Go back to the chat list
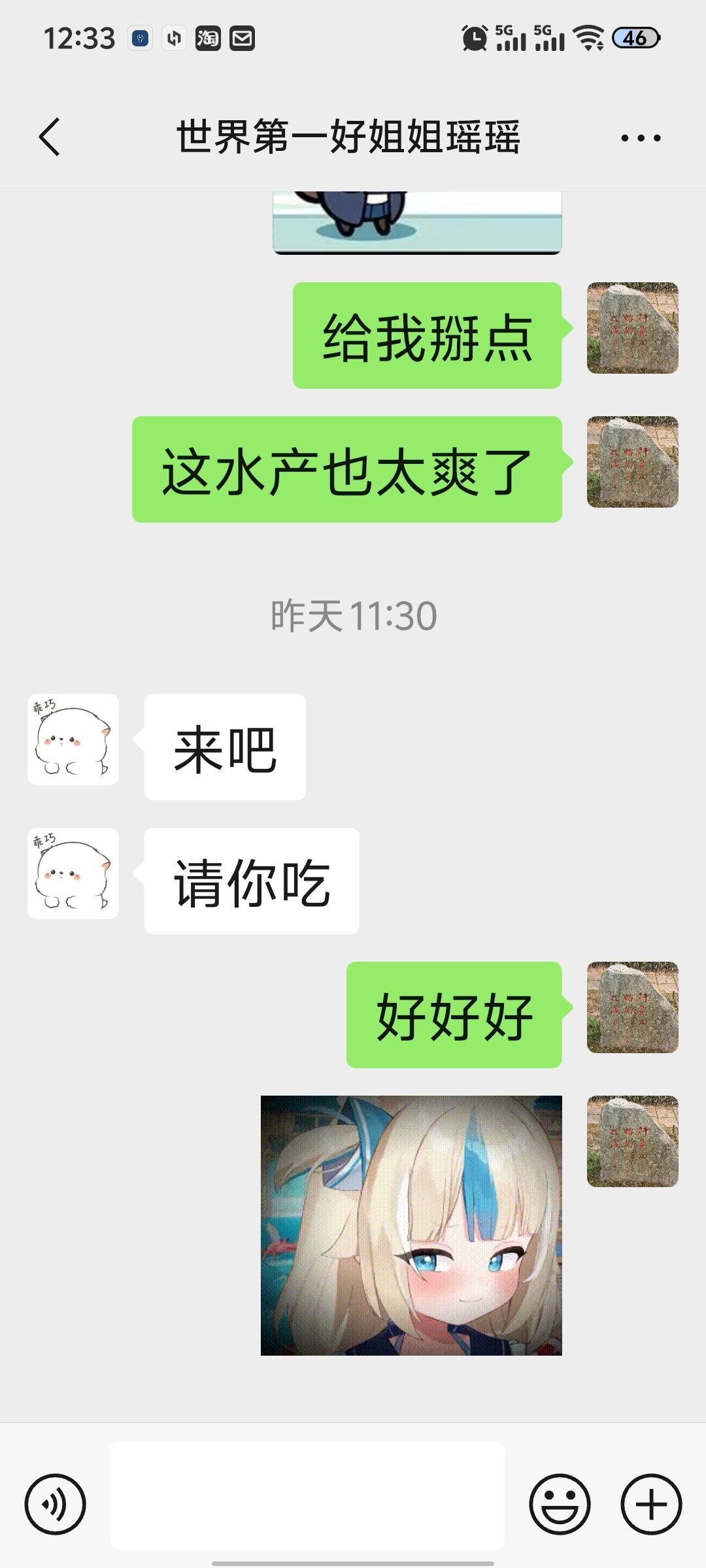Image resolution: width=706 pixels, height=1568 pixels. (50, 137)
